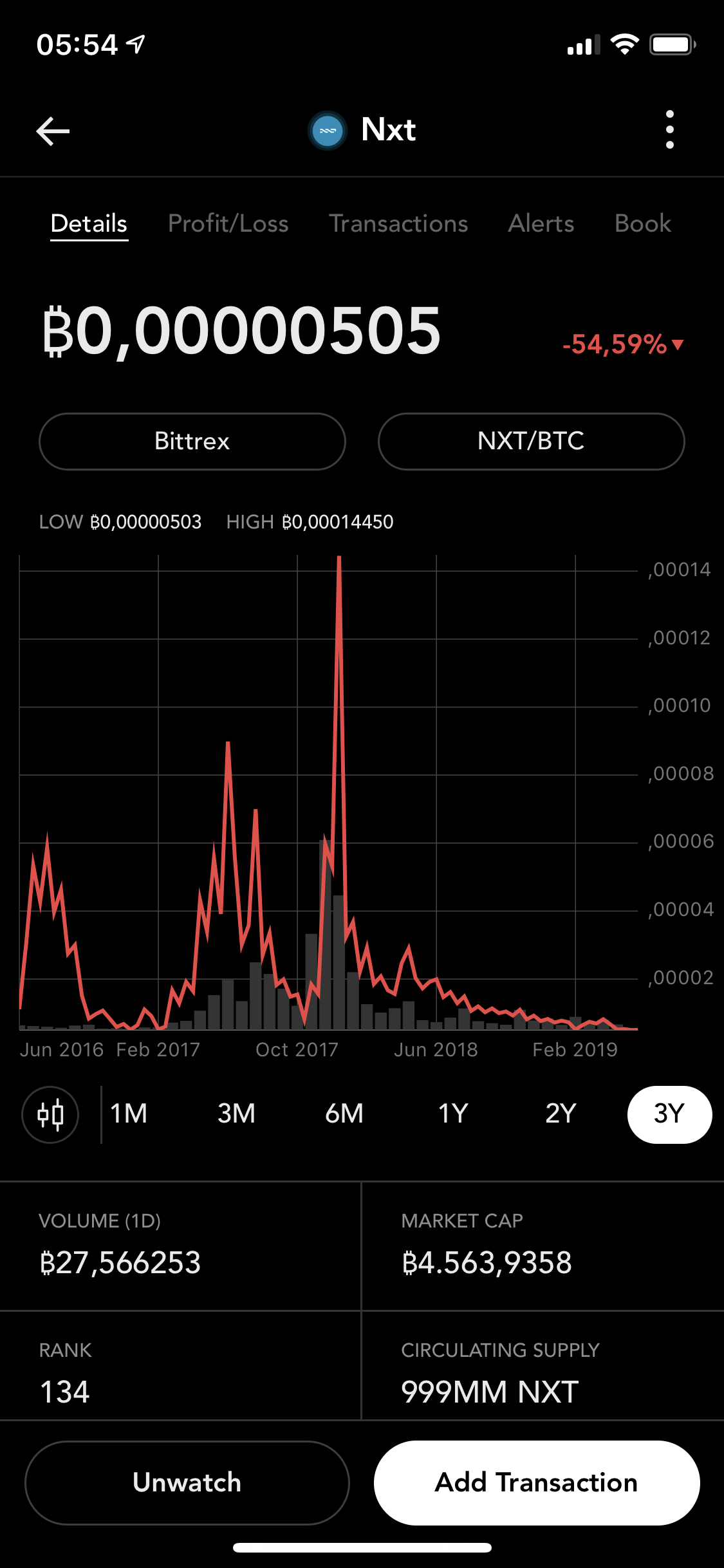Choose the 2Y chart period

click(x=561, y=1114)
